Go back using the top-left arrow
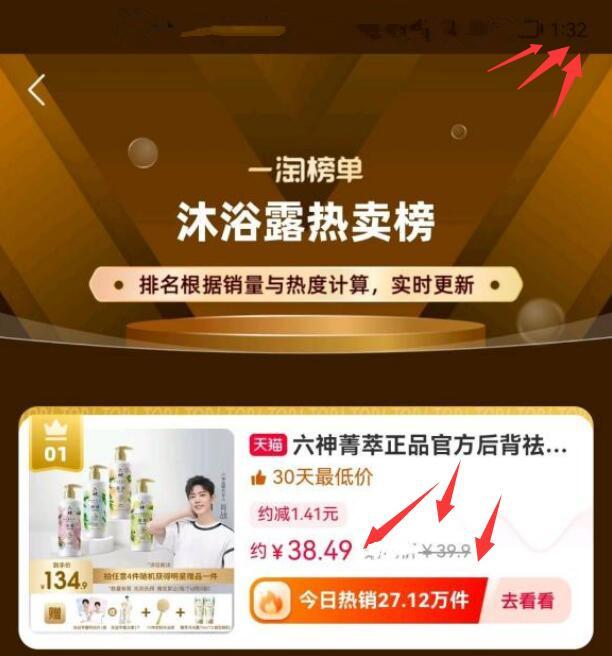This screenshot has height=656, width=612. (37, 90)
